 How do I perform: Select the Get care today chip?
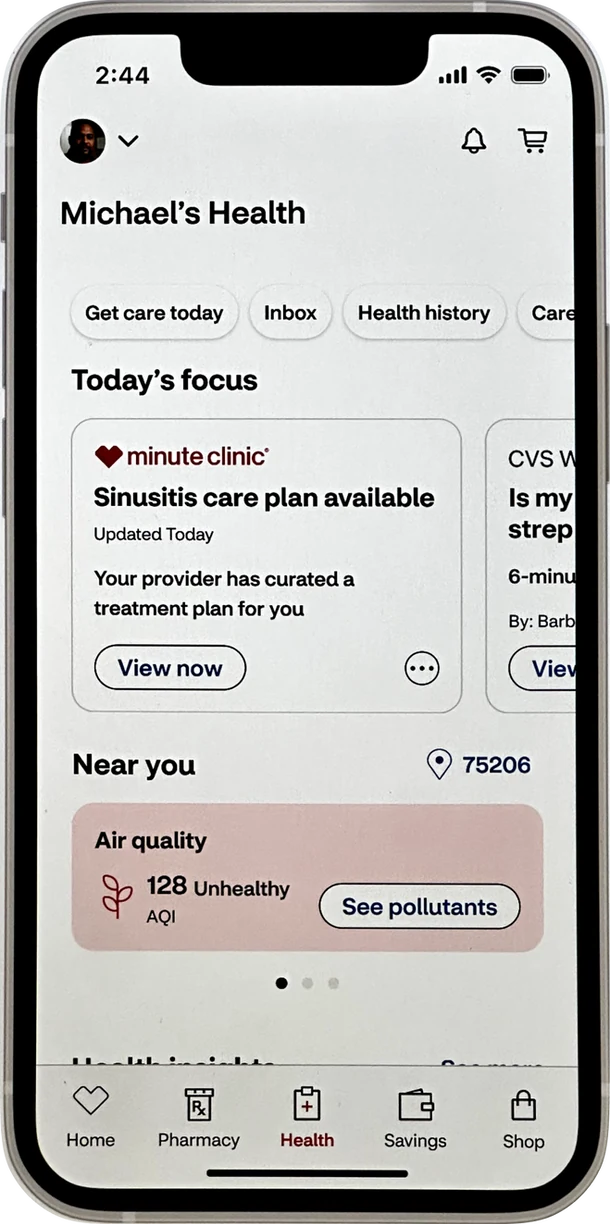pos(154,313)
